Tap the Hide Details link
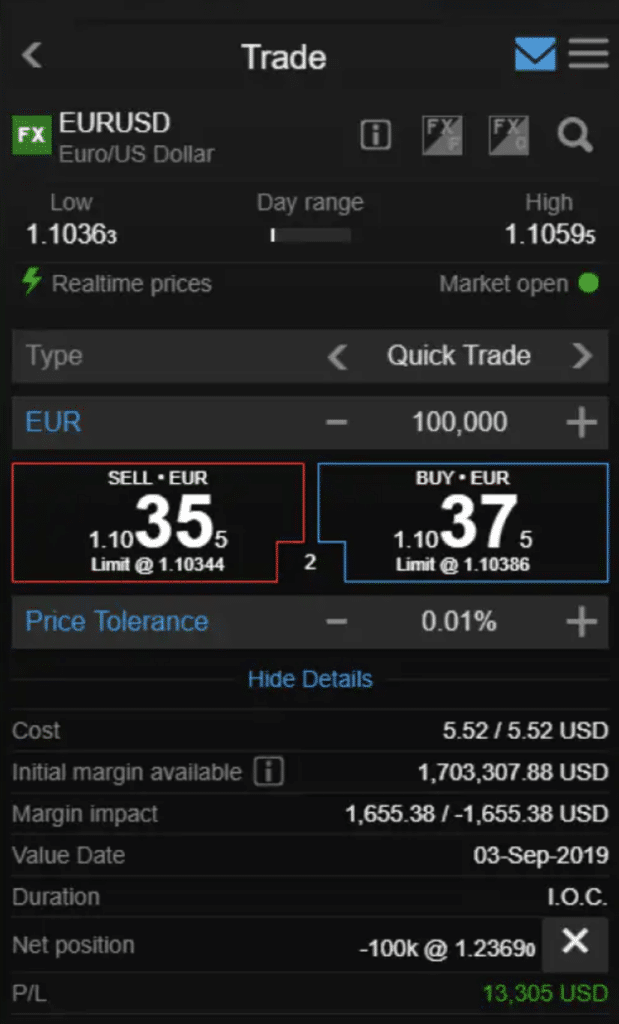This screenshot has height=1024, width=619. click(x=310, y=679)
